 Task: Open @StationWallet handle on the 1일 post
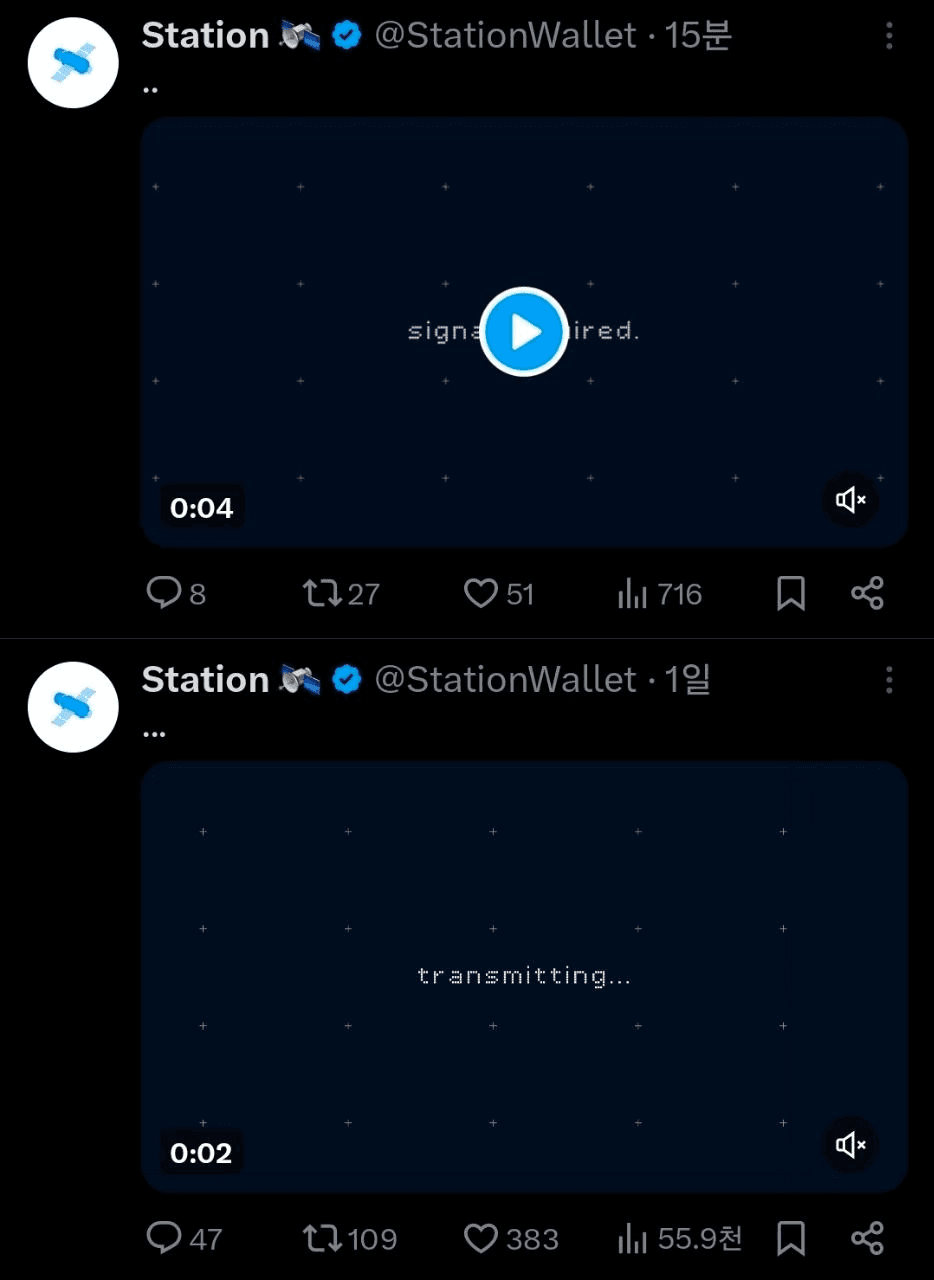(505, 680)
